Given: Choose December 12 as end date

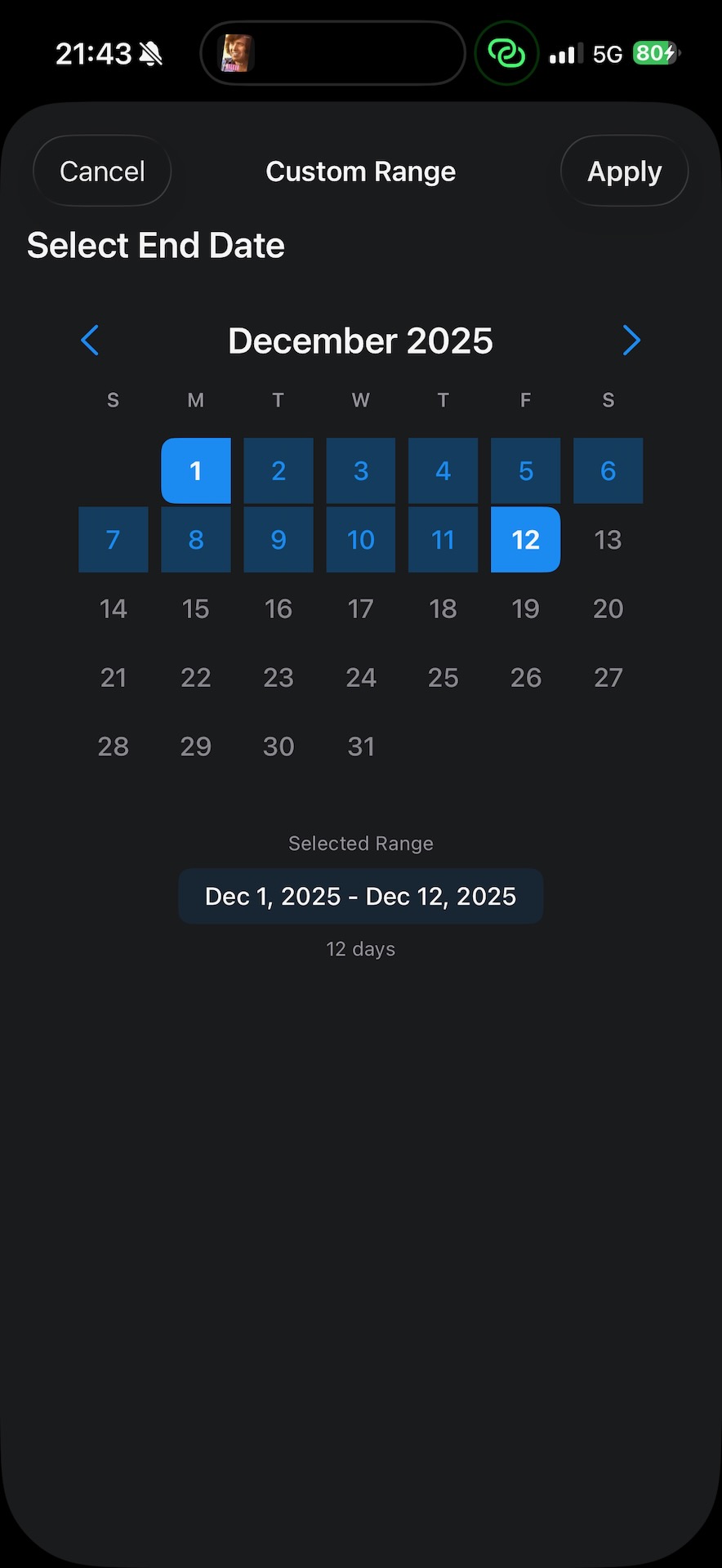Looking at the screenshot, I should click(525, 540).
